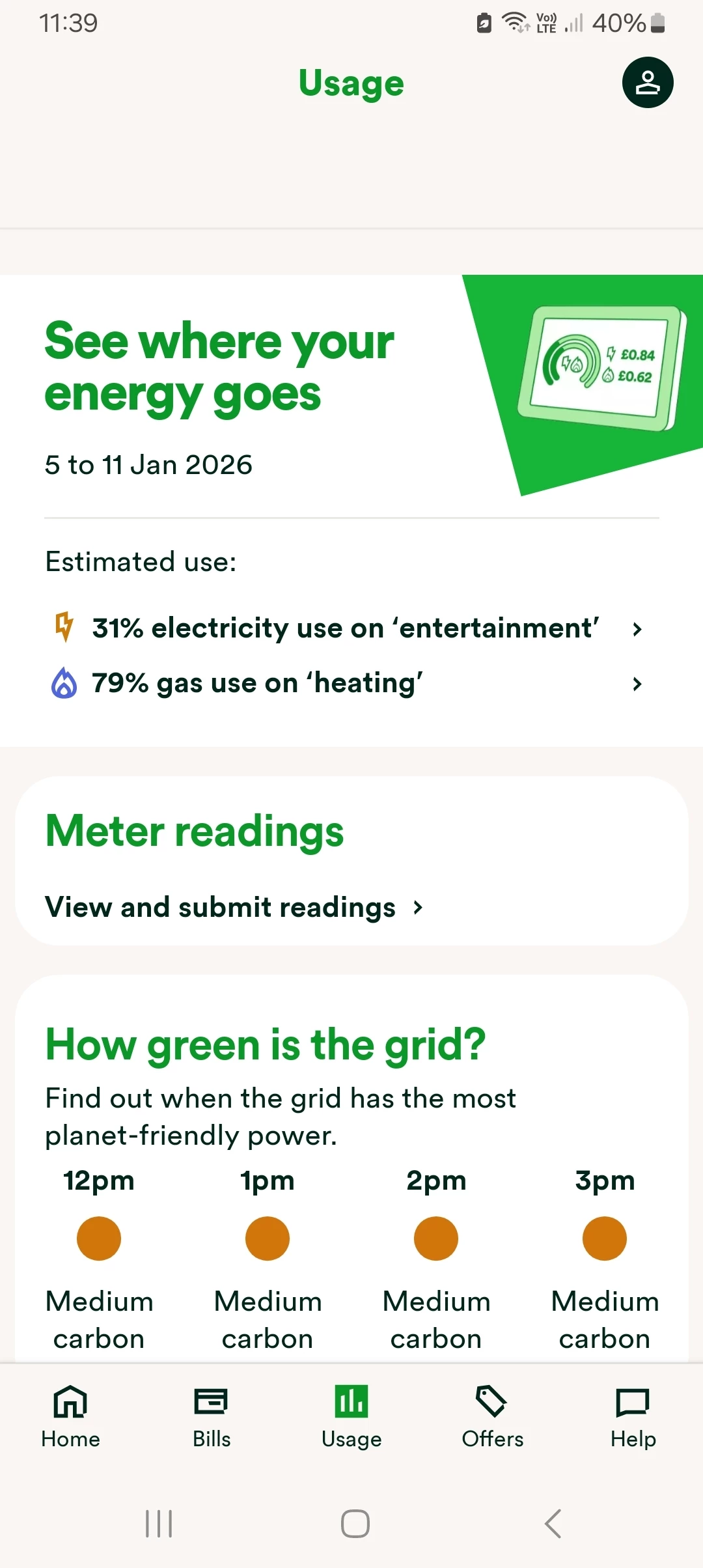This screenshot has width=703, height=1568.
Task: Switch to the Bills tab
Action: coord(211,1416)
